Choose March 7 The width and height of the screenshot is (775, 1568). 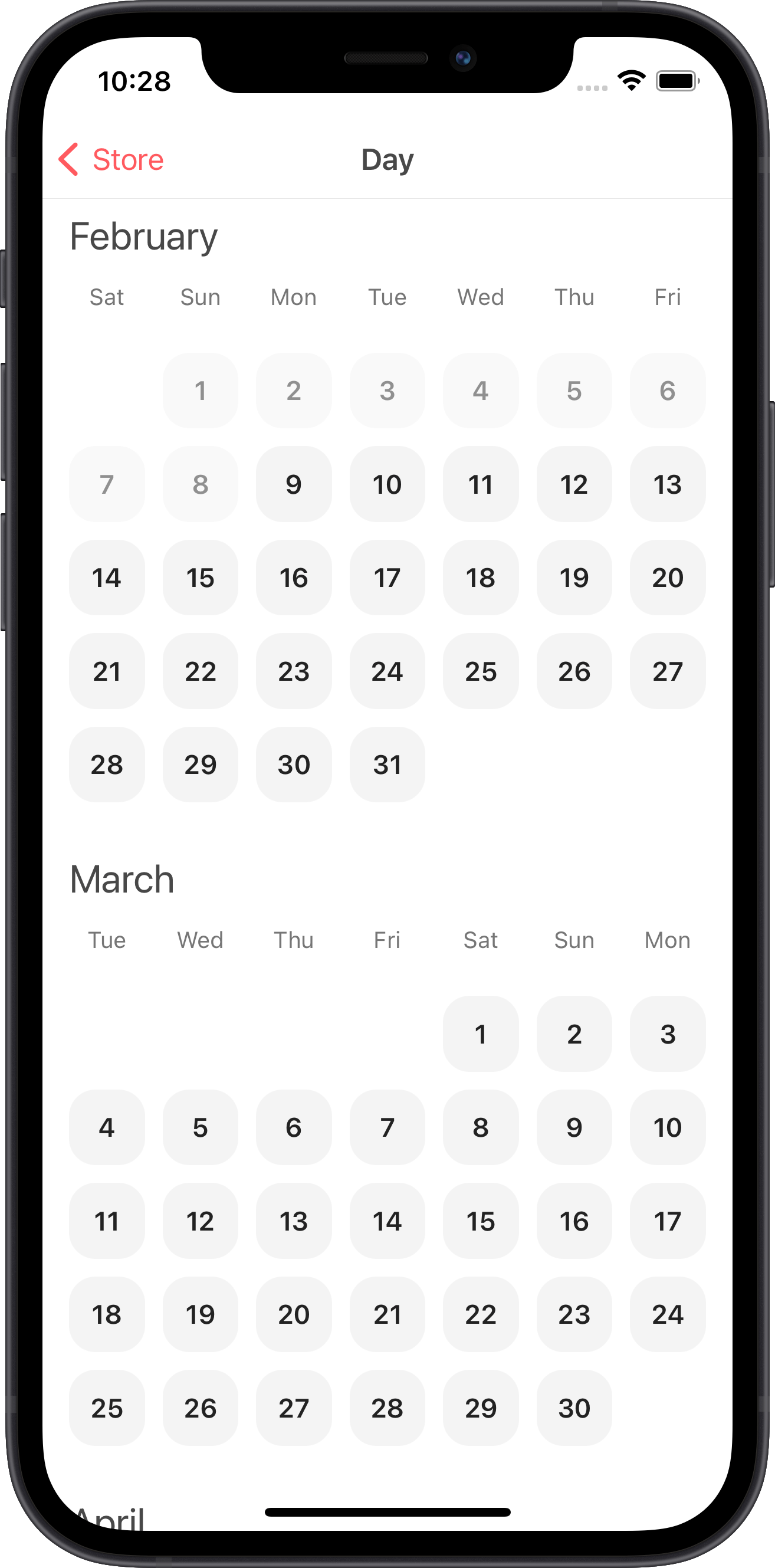pos(387,1127)
